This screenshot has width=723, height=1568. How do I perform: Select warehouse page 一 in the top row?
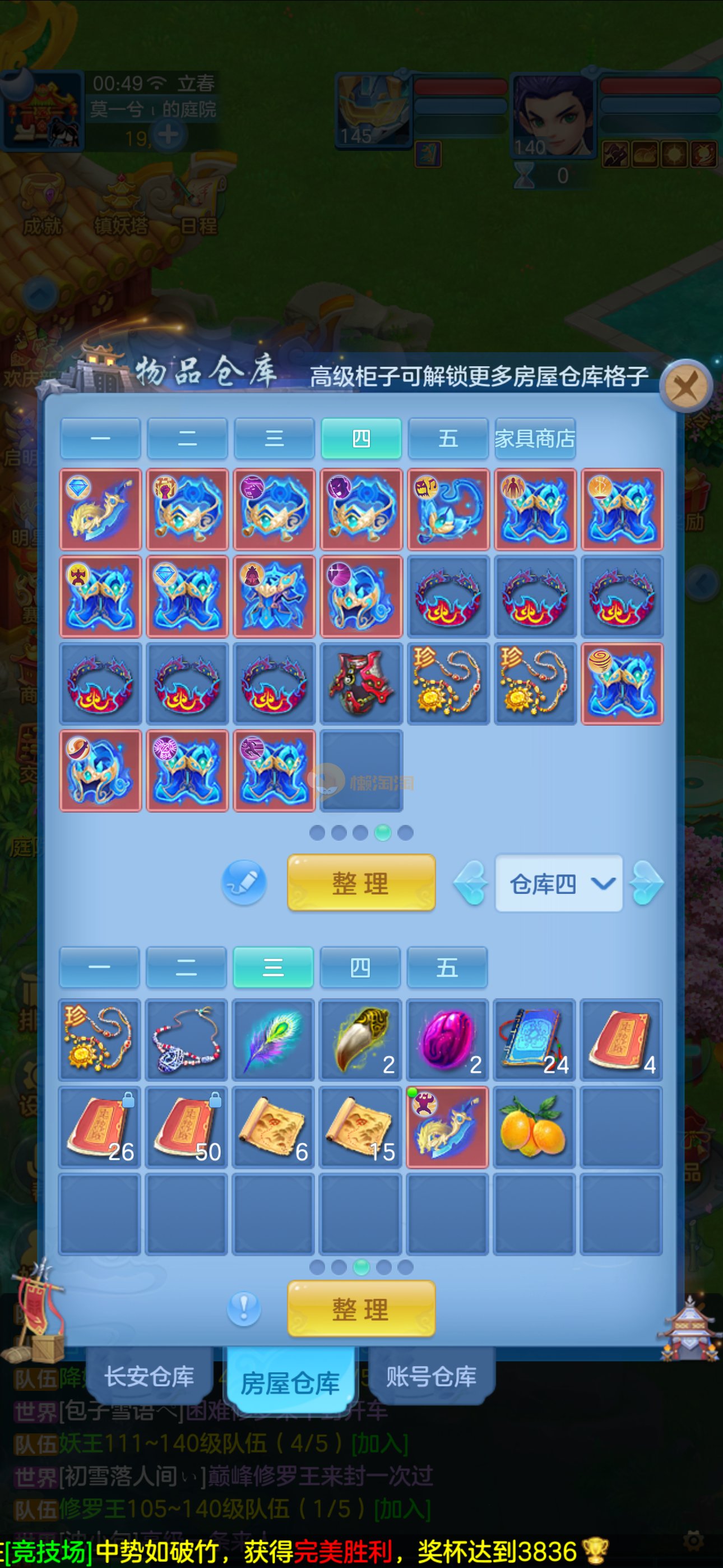pos(100,438)
